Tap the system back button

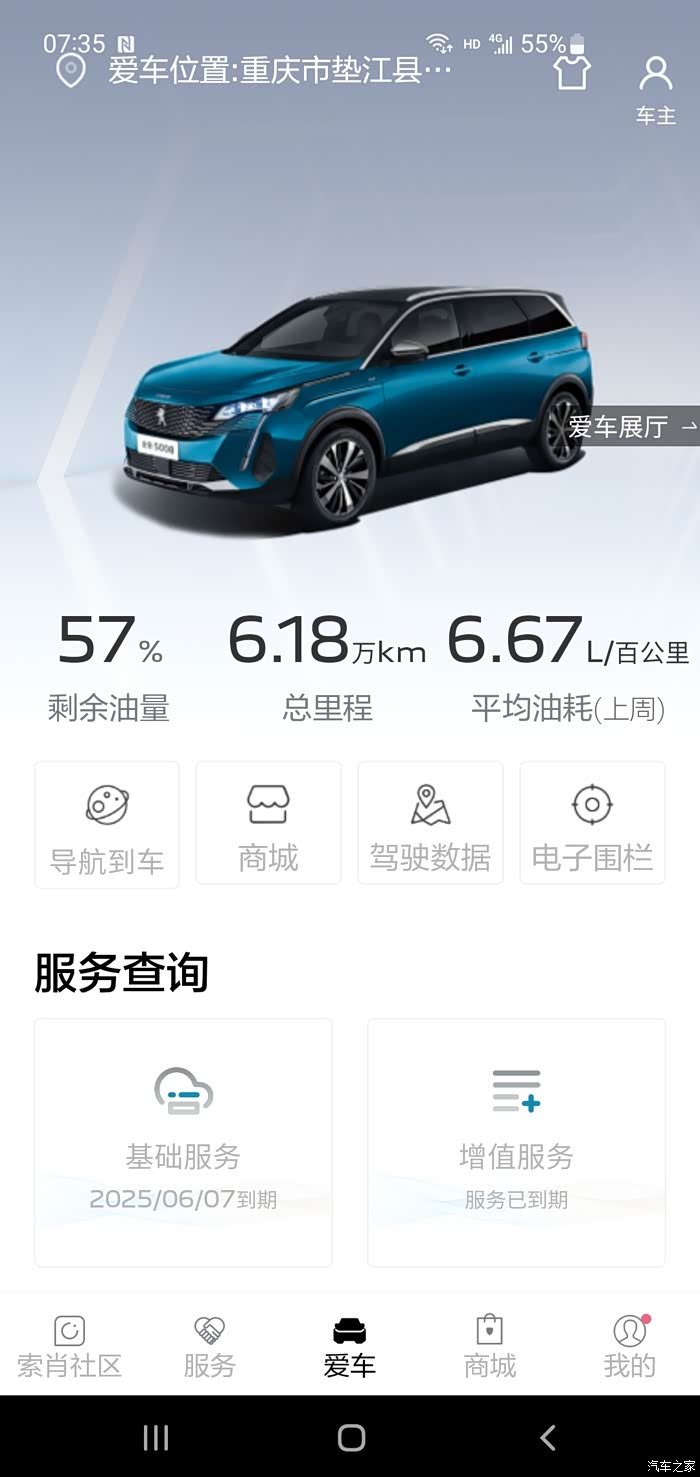548,1438
